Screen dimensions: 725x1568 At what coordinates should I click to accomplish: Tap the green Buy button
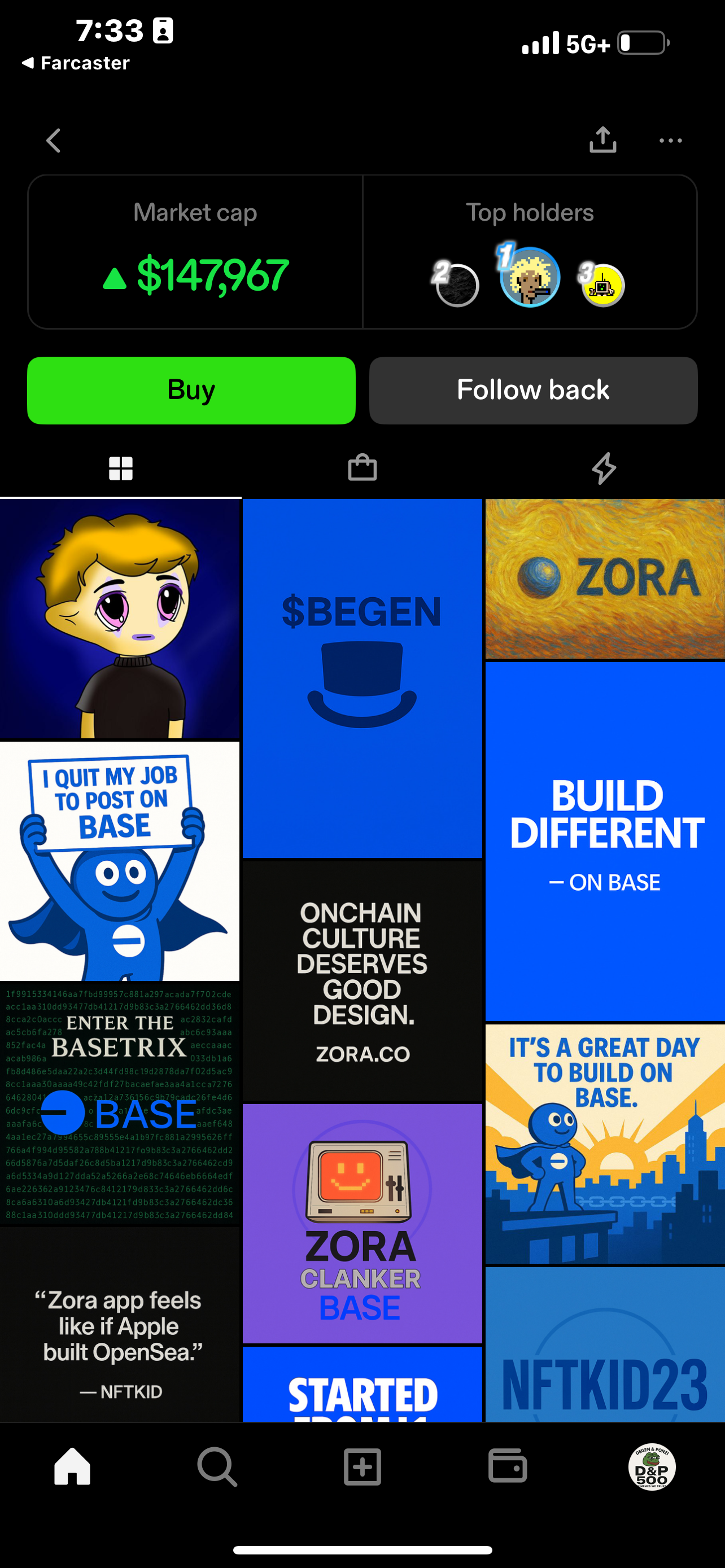pos(191,390)
